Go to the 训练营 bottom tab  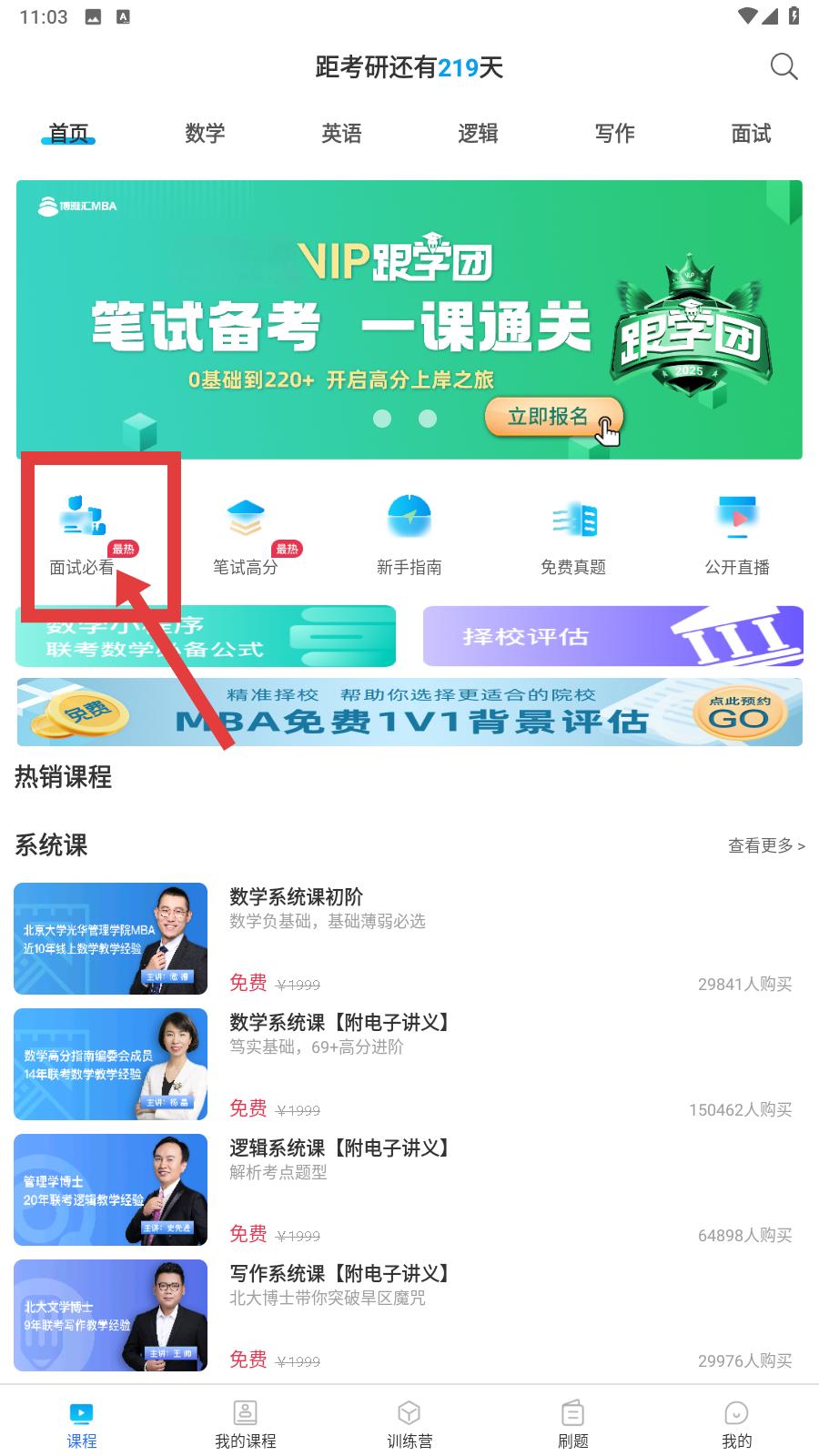click(x=409, y=1423)
